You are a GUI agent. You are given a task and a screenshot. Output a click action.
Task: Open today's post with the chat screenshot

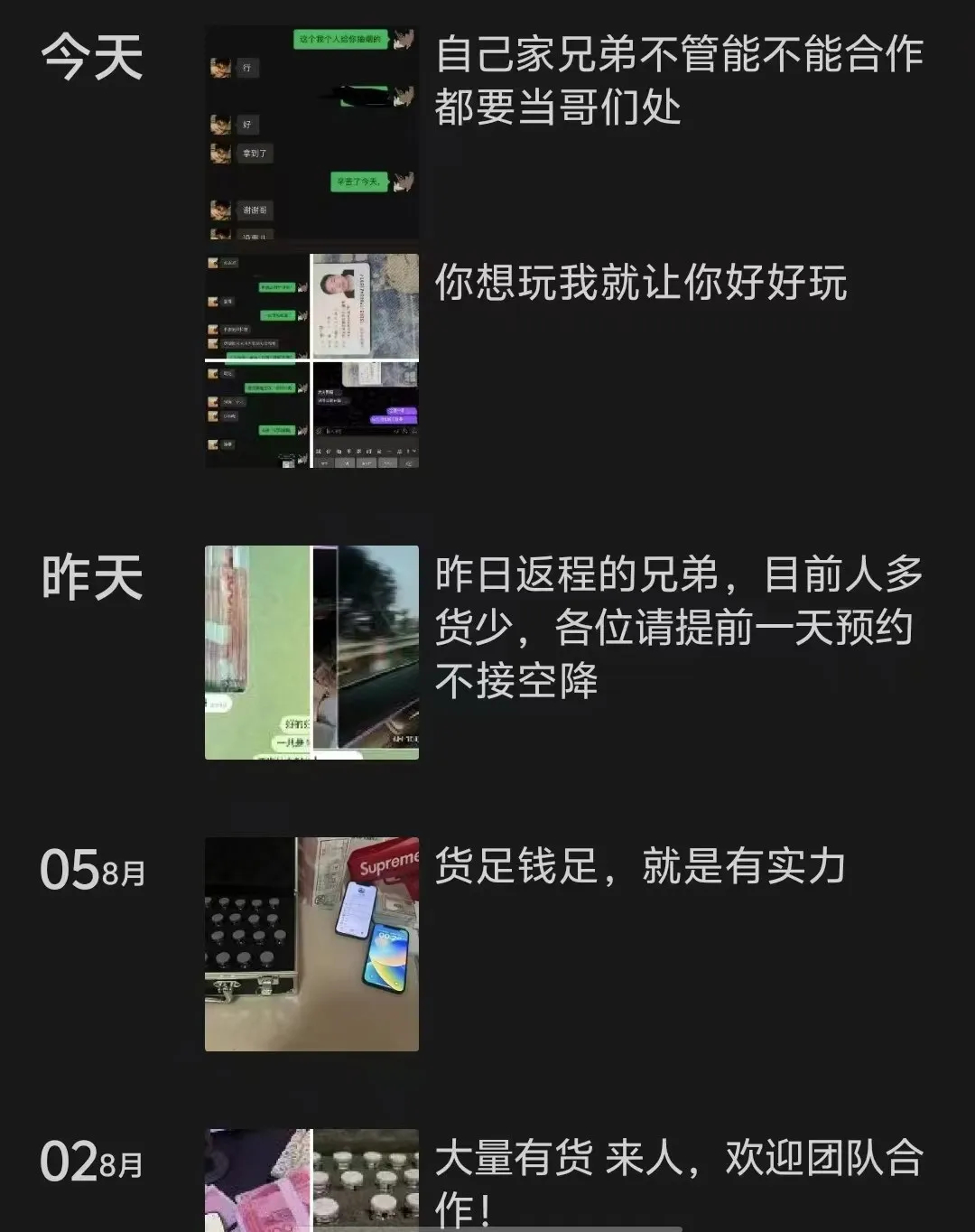pos(311,132)
